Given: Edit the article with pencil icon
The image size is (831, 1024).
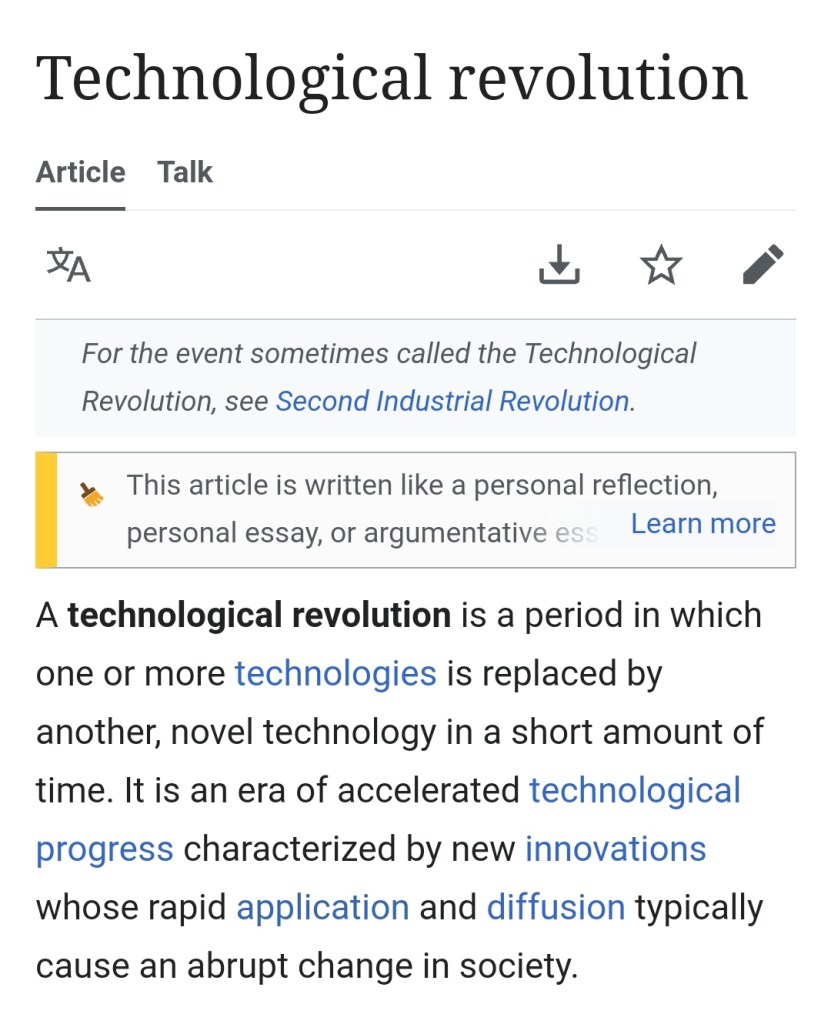Looking at the screenshot, I should click(x=763, y=265).
